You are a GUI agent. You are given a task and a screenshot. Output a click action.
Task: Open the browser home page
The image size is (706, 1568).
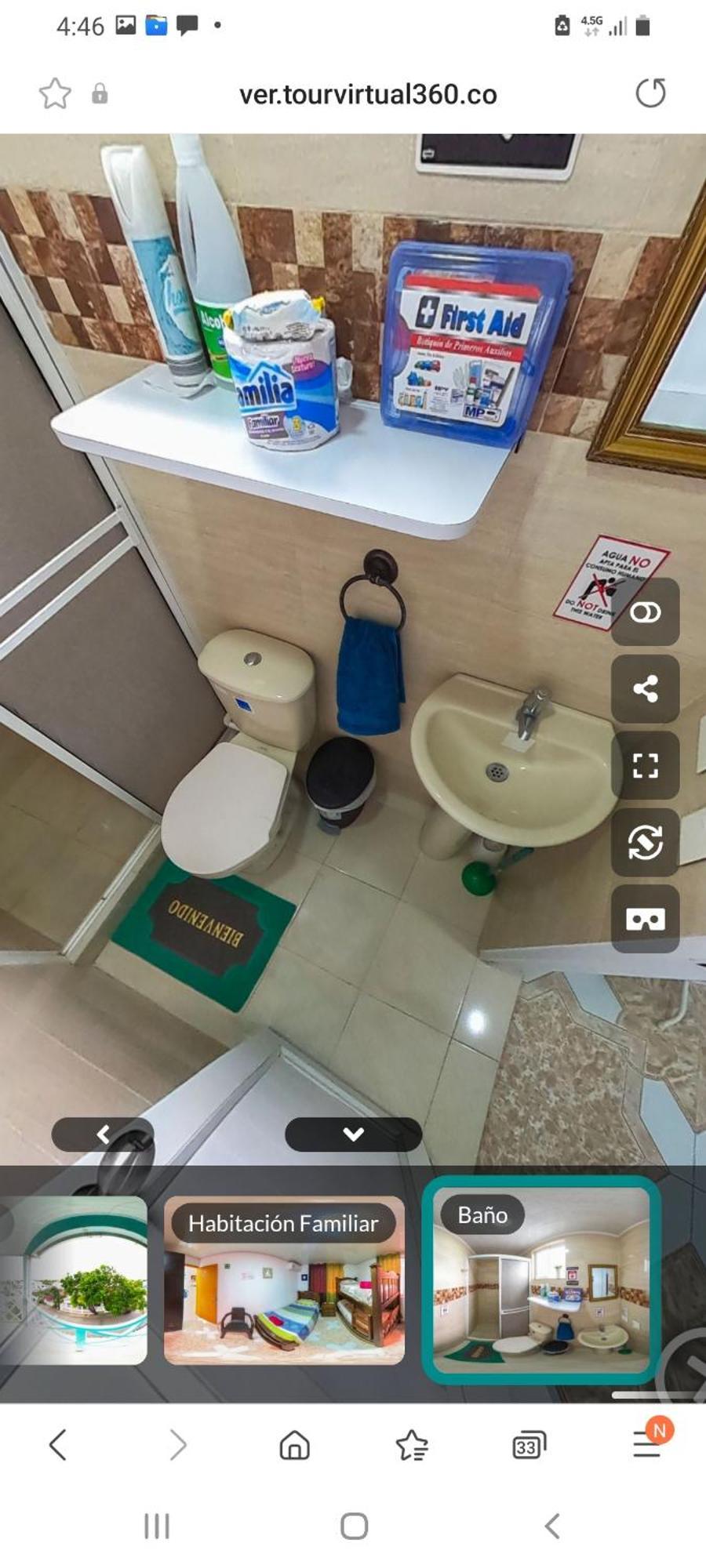pos(294,1445)
